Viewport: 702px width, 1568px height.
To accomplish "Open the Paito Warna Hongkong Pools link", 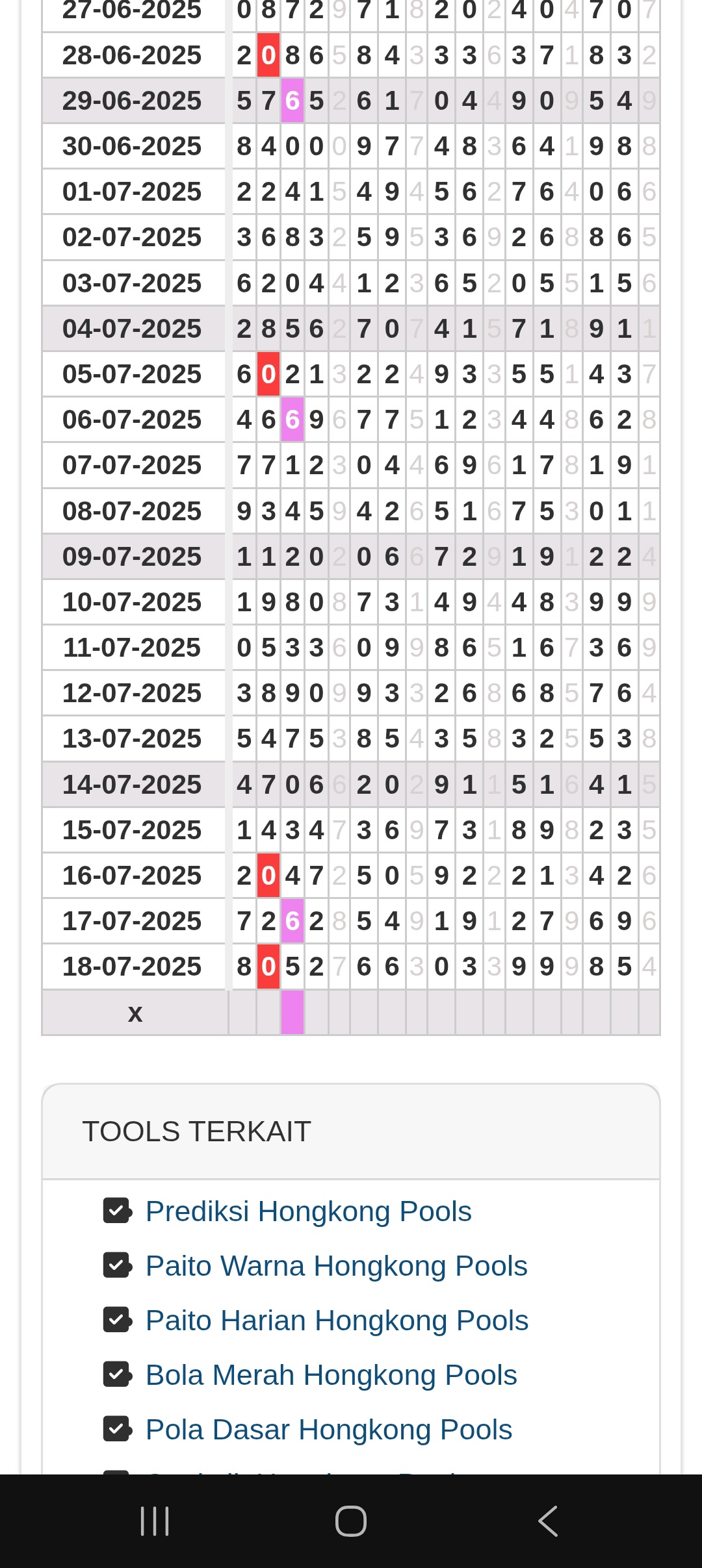I will [x=336, y=1266].
